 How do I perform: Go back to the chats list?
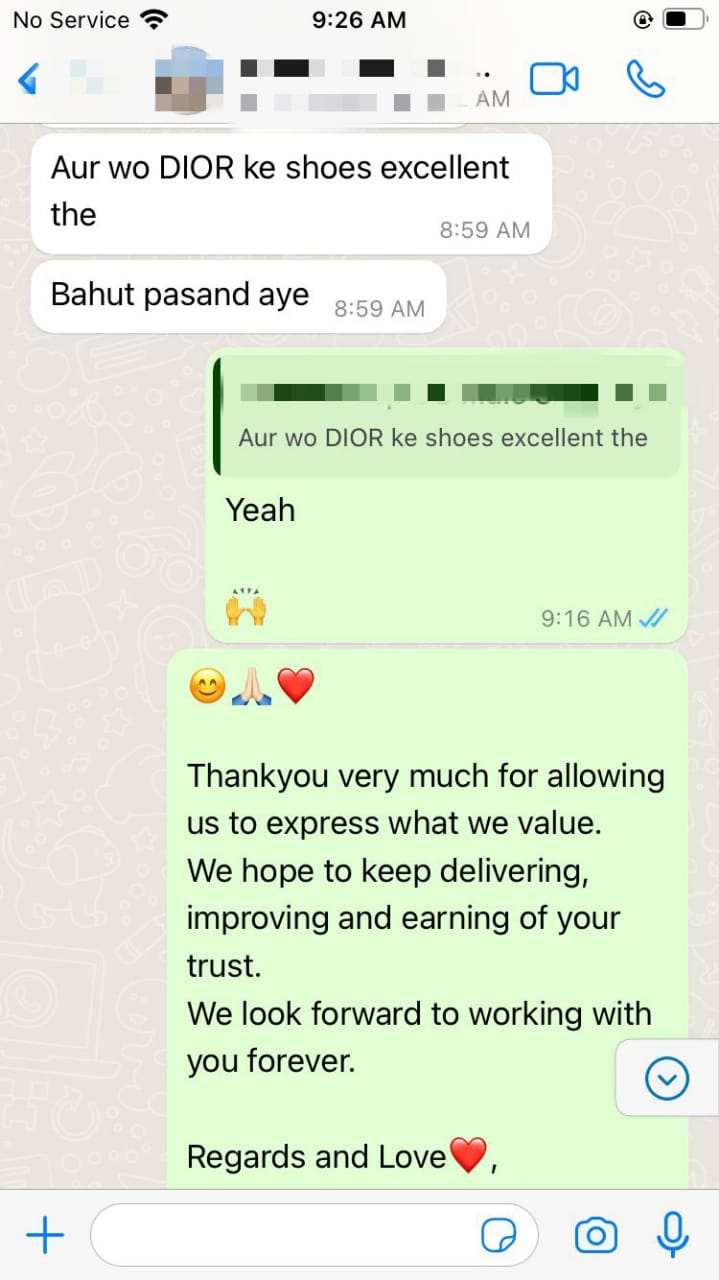[x=28, y=79]
